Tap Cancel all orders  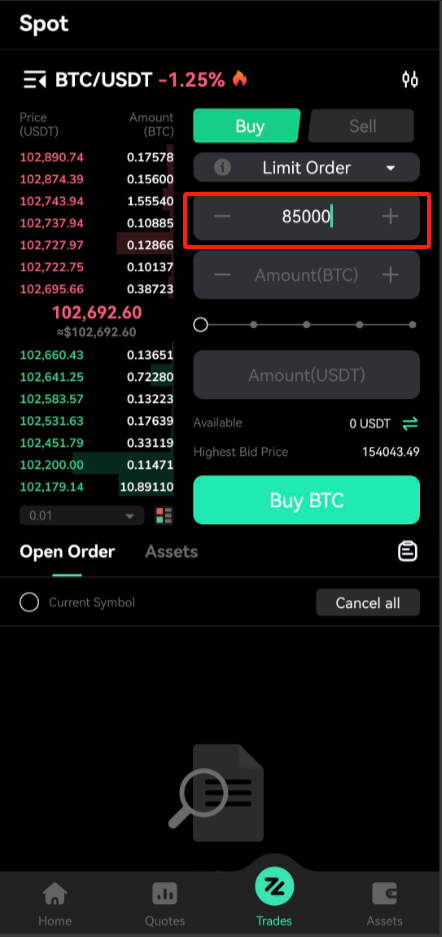368,603
